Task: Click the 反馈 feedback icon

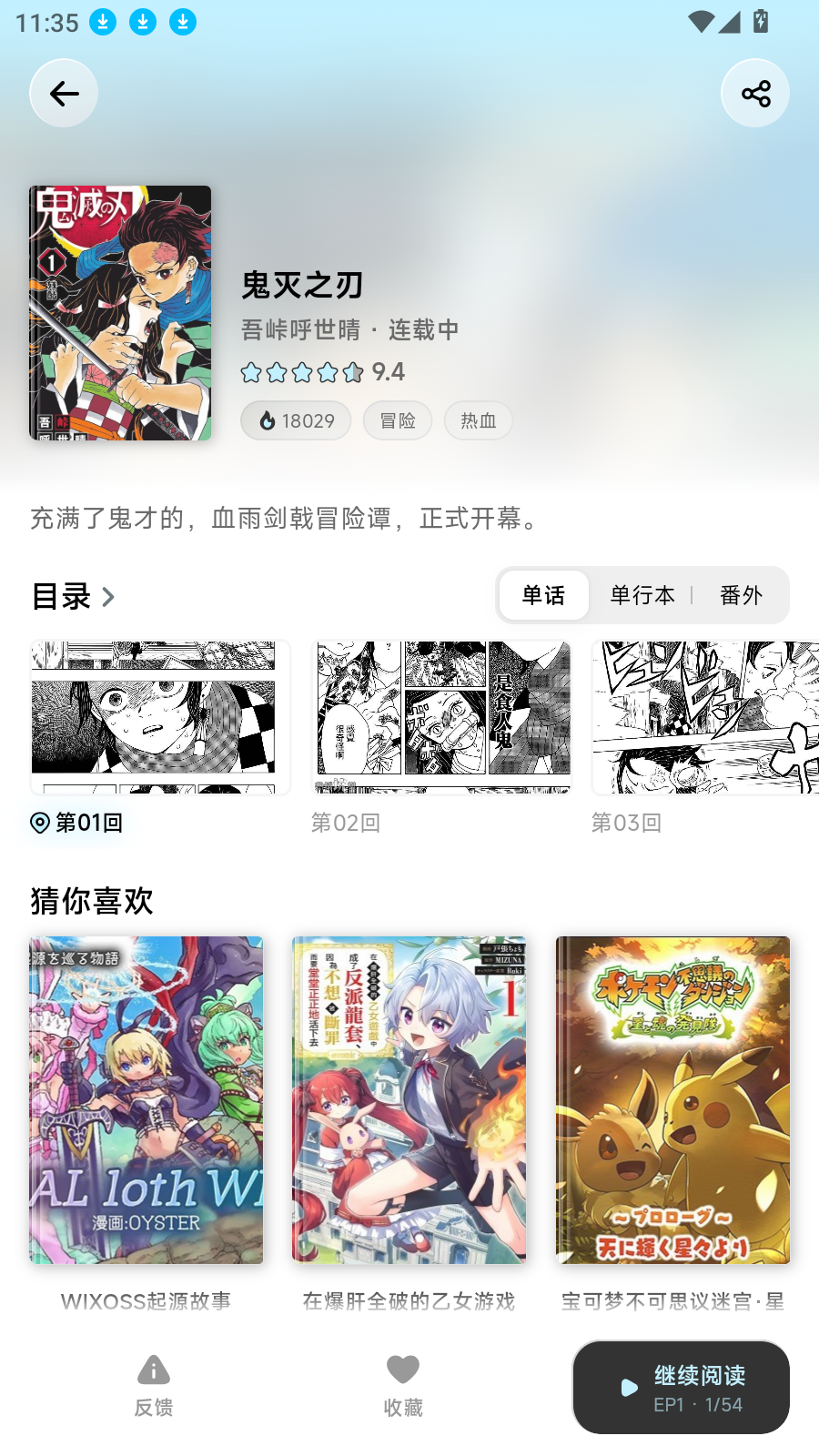Action: 153,1369
